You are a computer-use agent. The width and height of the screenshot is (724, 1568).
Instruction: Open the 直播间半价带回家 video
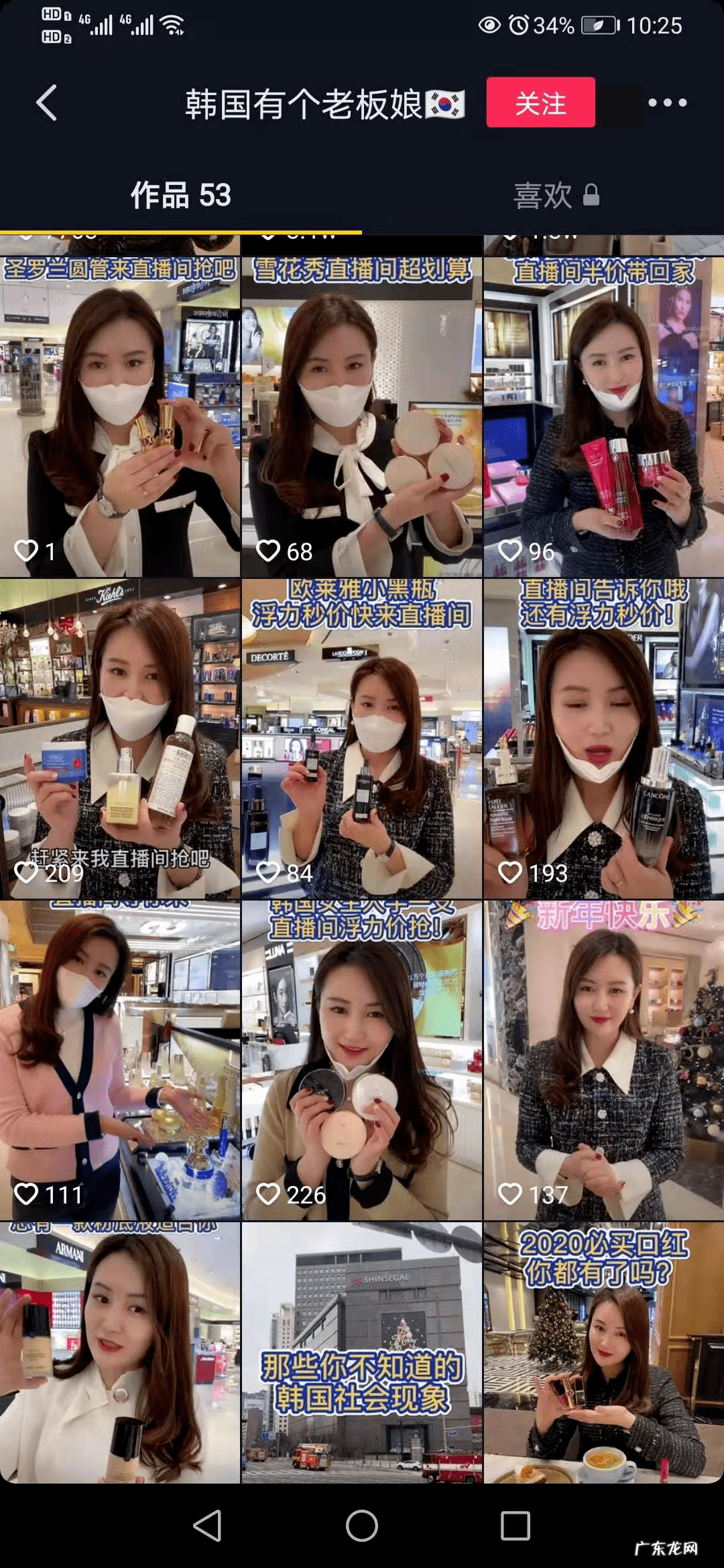pyautogui.click(x=603, y=415)
